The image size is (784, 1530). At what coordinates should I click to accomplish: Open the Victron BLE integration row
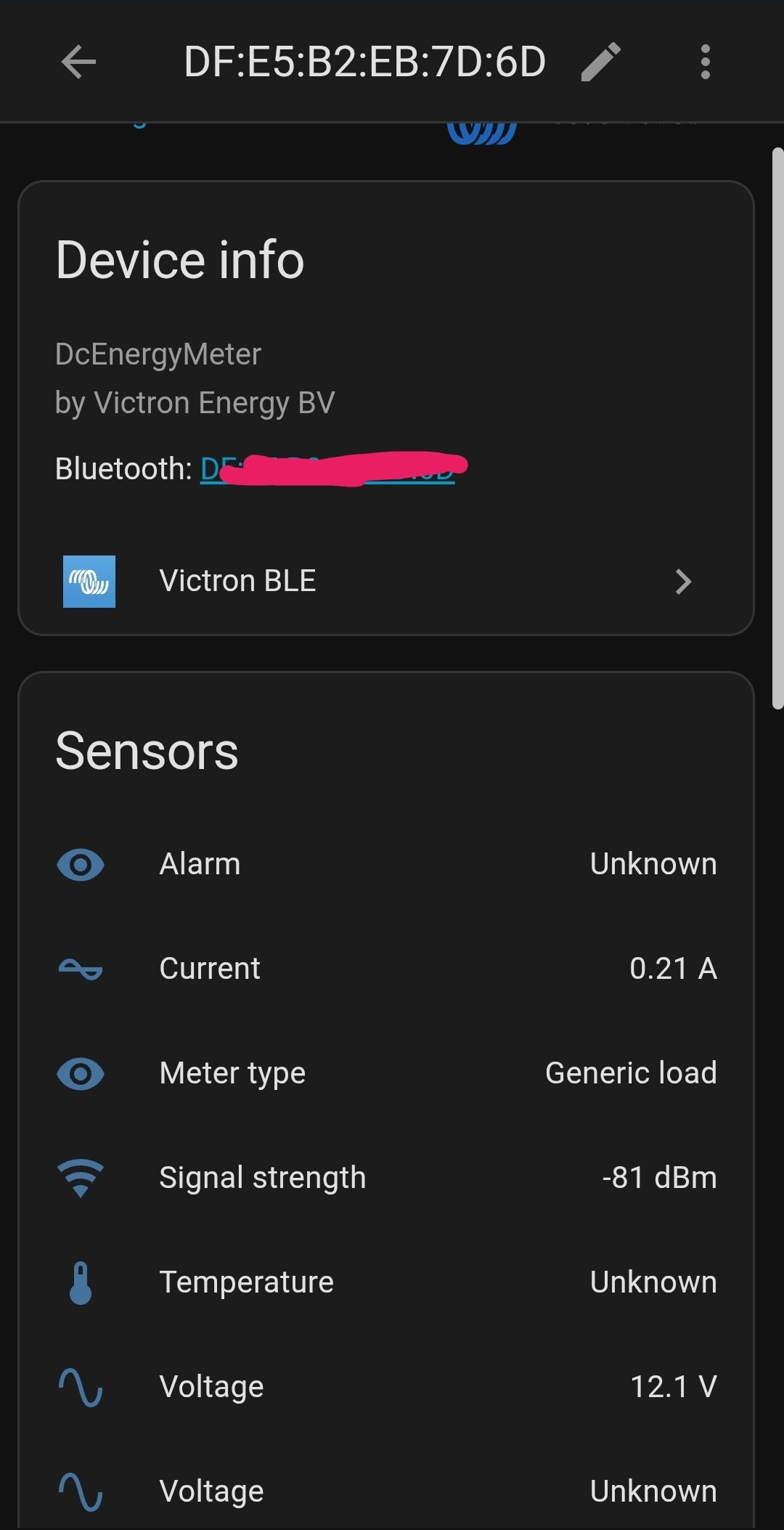pyautogui.click(x=385, y=581)
